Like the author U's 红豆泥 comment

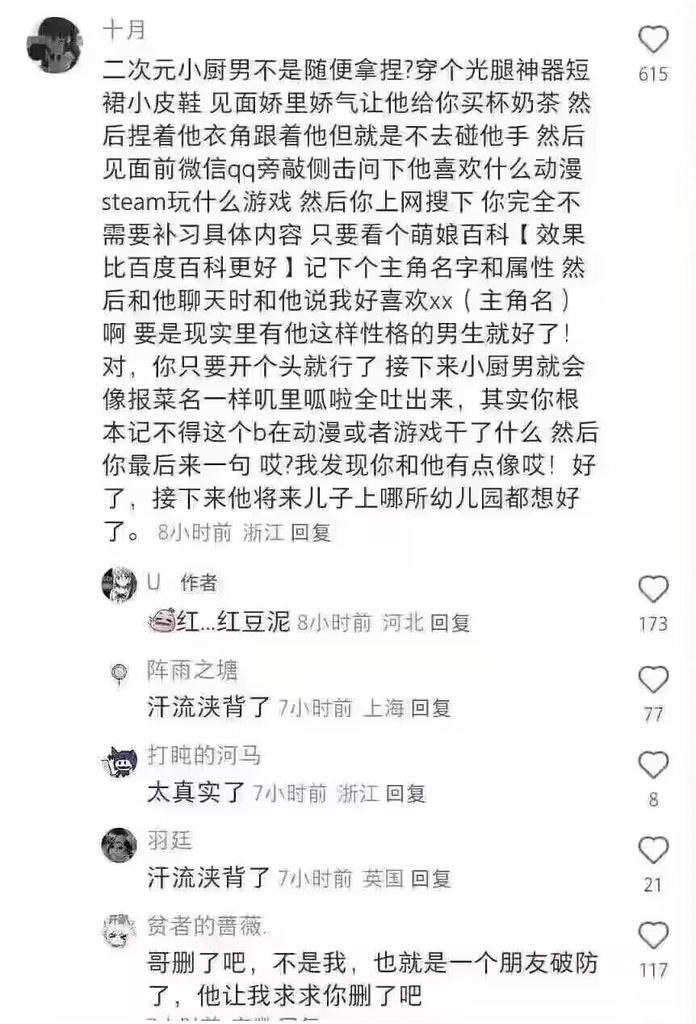(653, 589)
